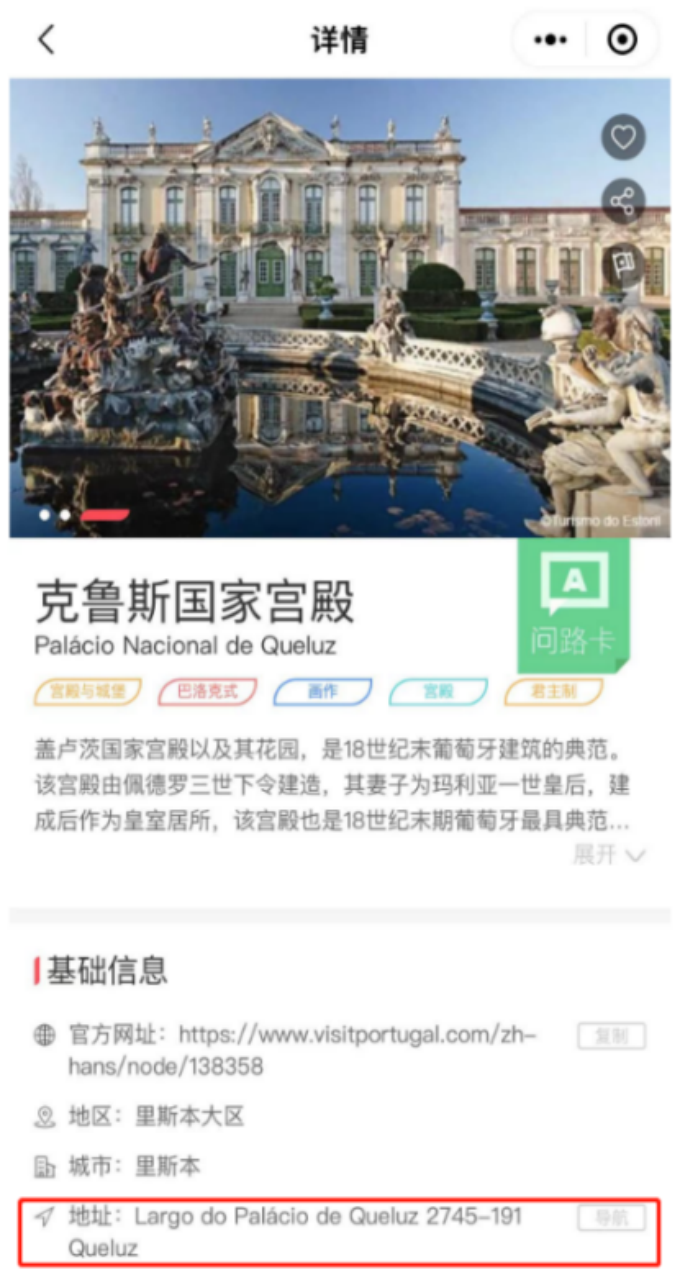
Task: Close the mini program via circle icon
Action: point(622,40)
